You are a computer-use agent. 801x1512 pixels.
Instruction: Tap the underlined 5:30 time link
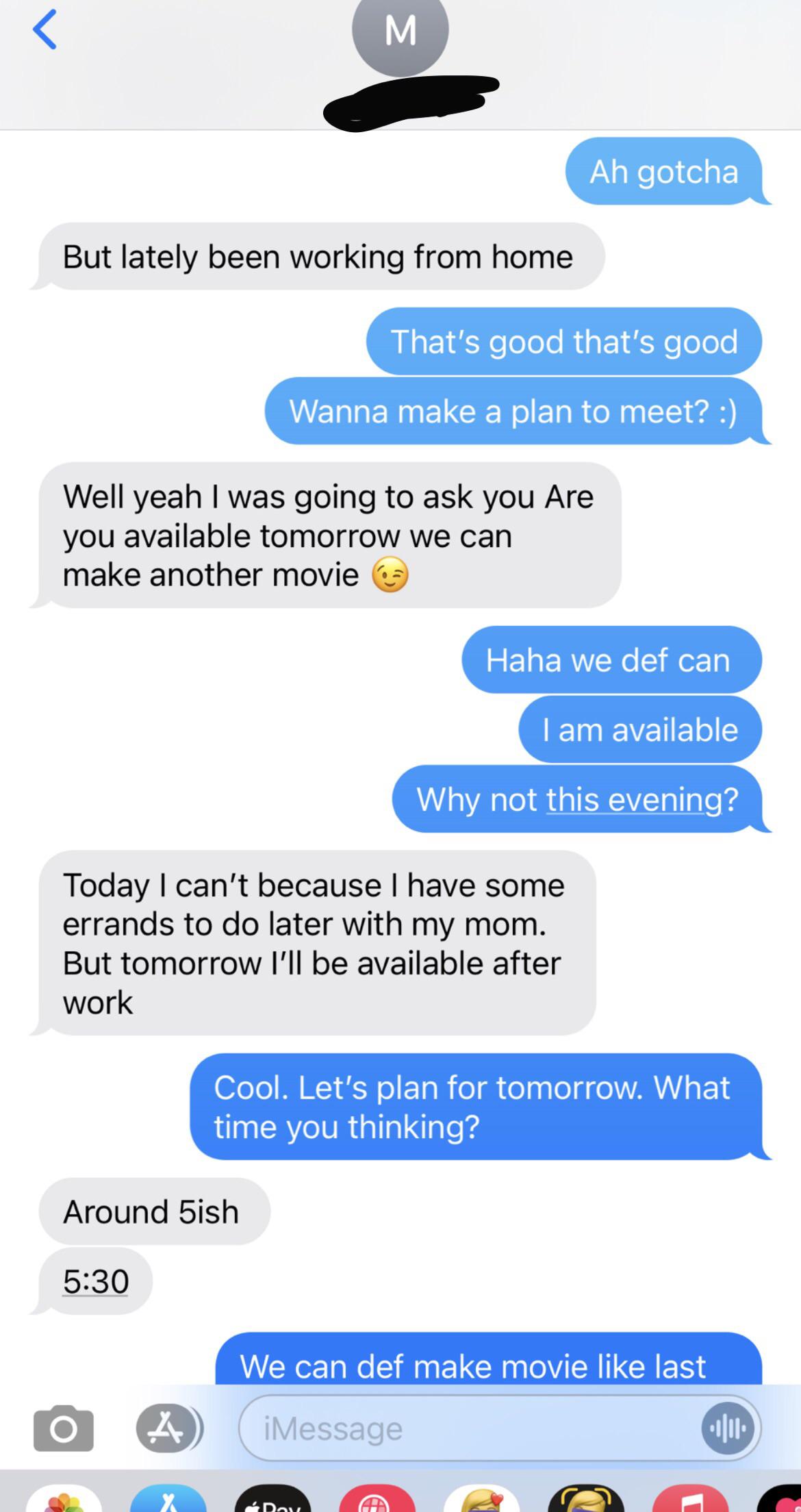click(x=96, y=1281)
